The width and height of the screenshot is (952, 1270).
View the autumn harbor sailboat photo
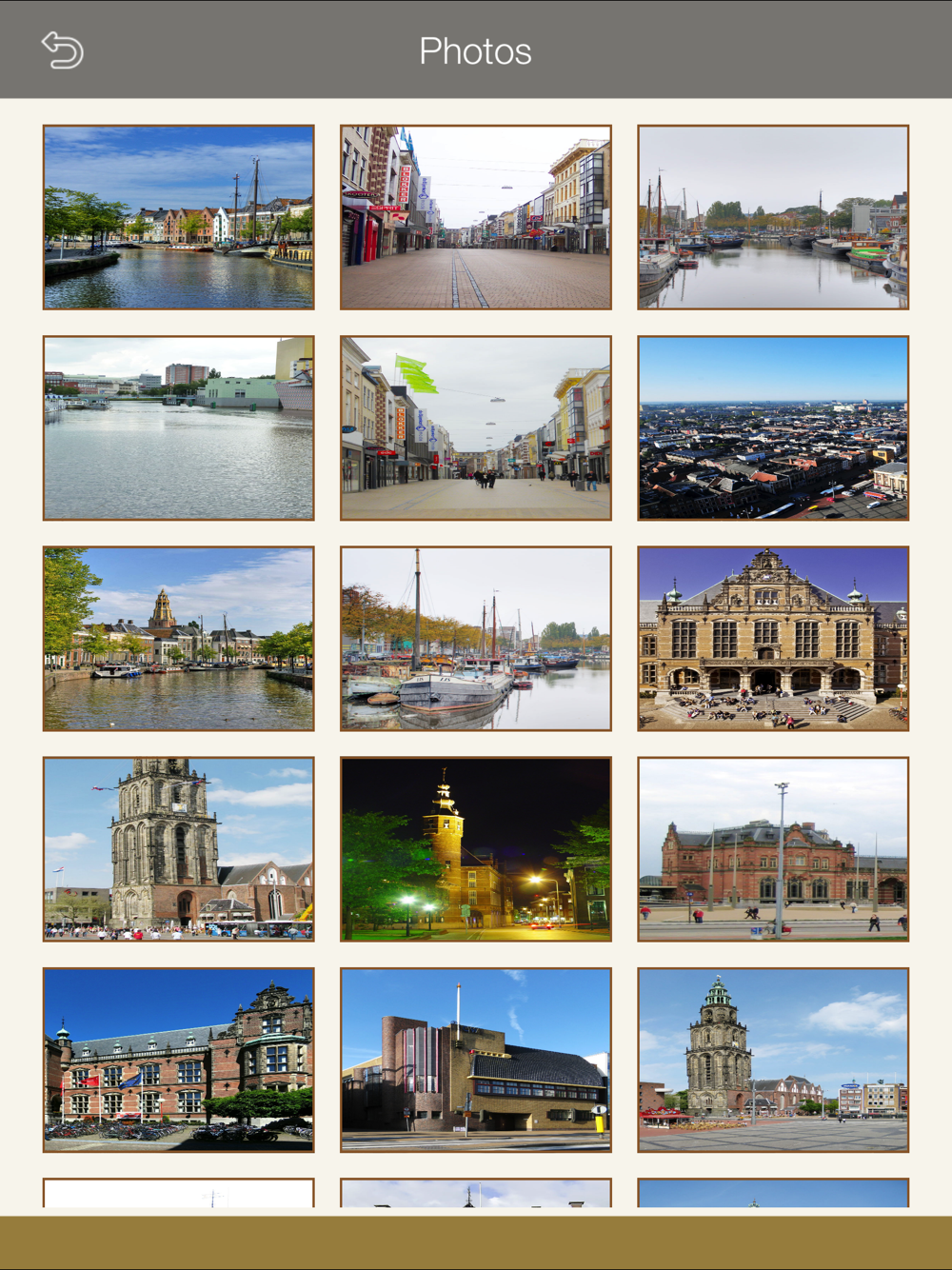[476, 639]
